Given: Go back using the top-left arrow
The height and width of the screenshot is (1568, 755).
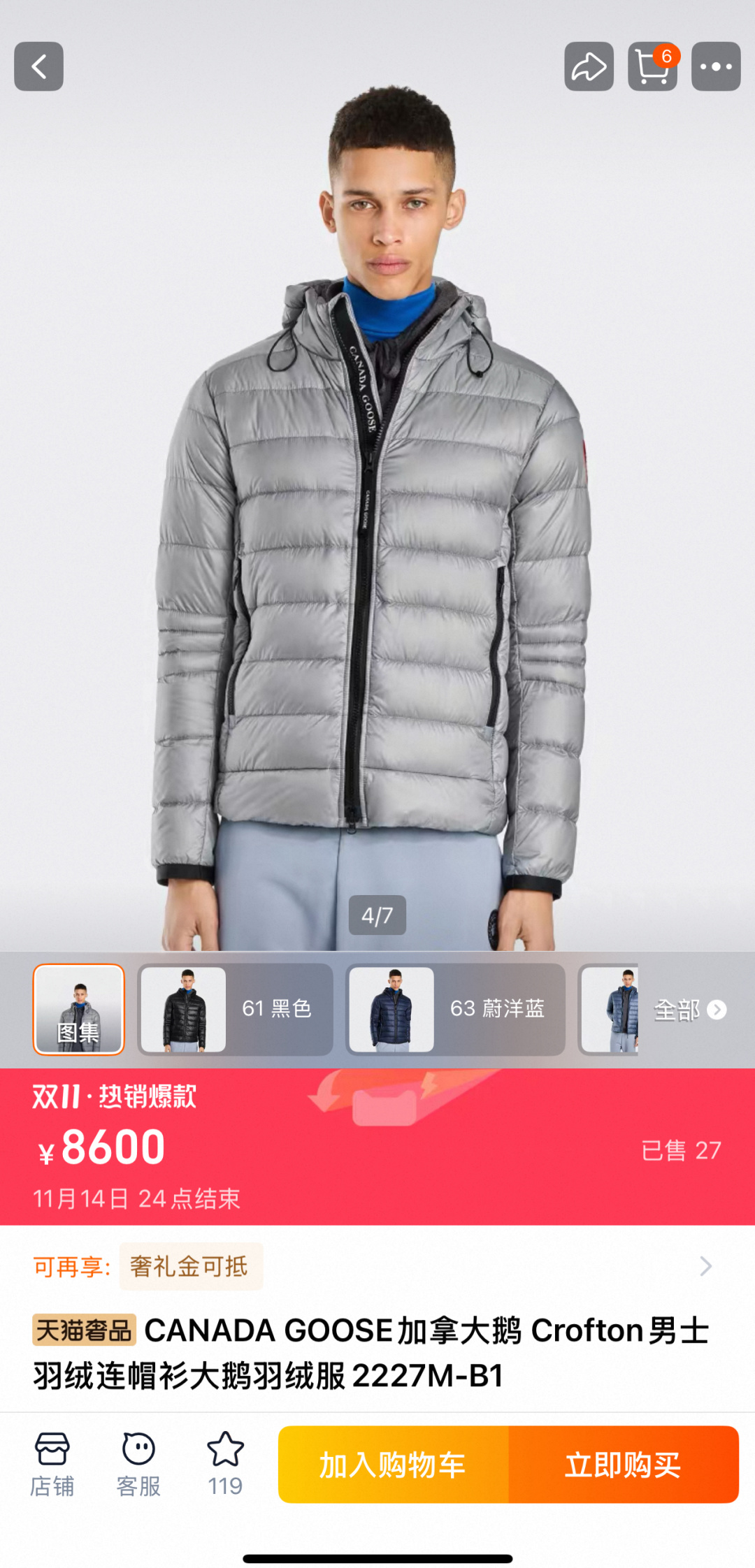Looking at the screenshot, I should [39, 66].
